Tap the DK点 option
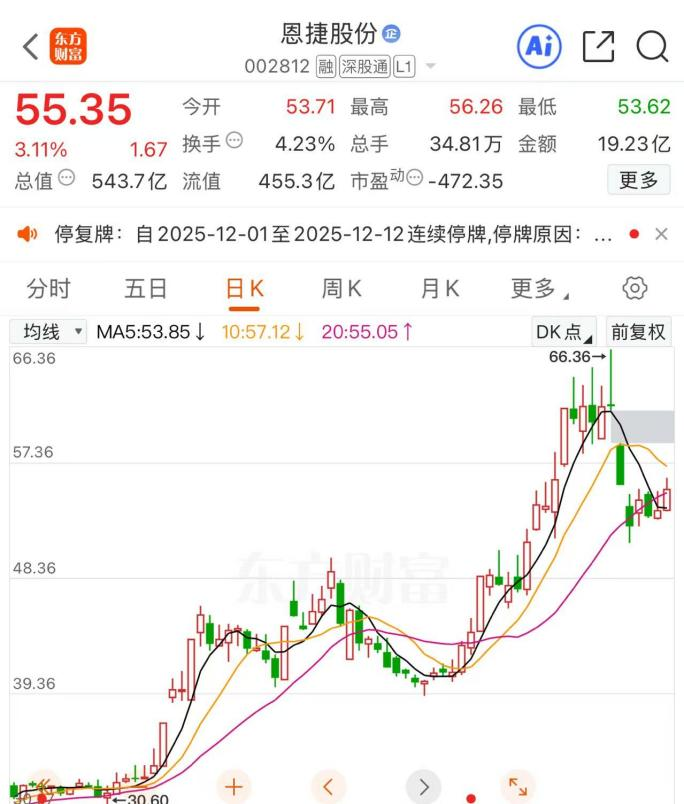The width and height of the screenshot is (684, 804). (563, 332)
